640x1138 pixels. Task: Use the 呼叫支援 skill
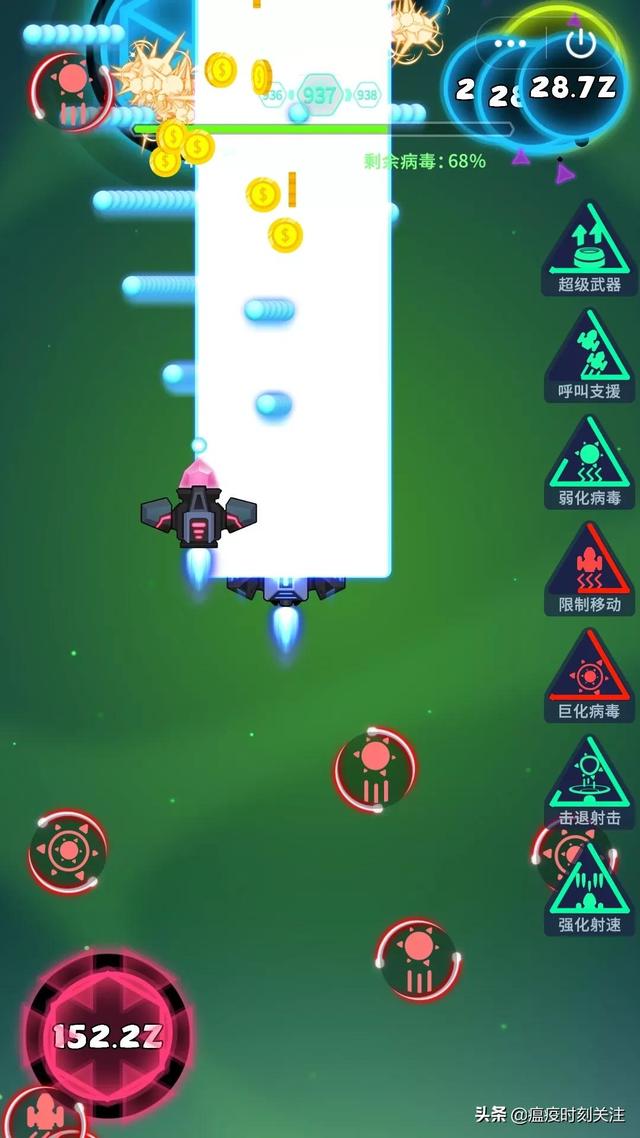click(590, 355)
